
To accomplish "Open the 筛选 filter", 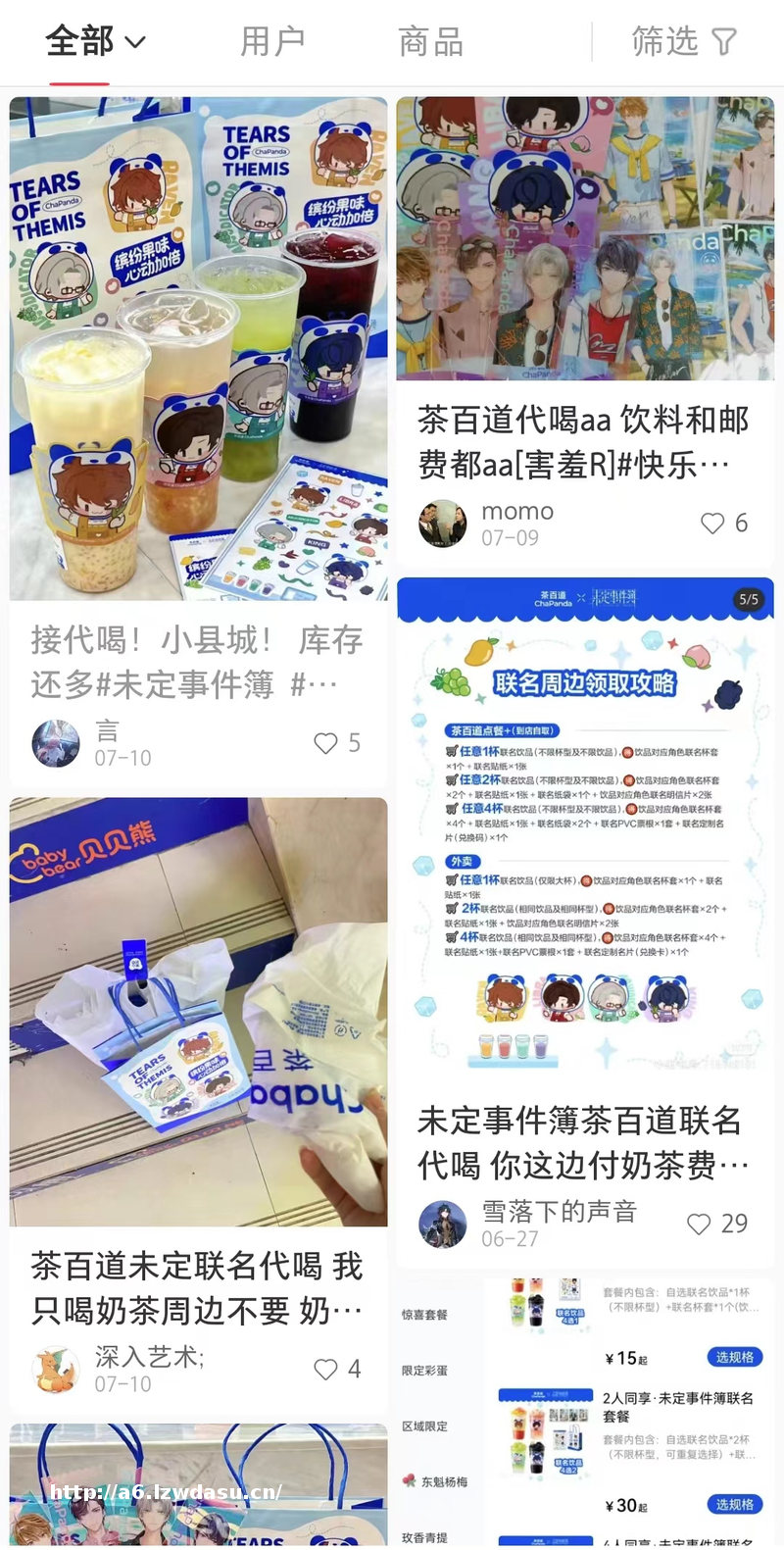I will [683, 41].
